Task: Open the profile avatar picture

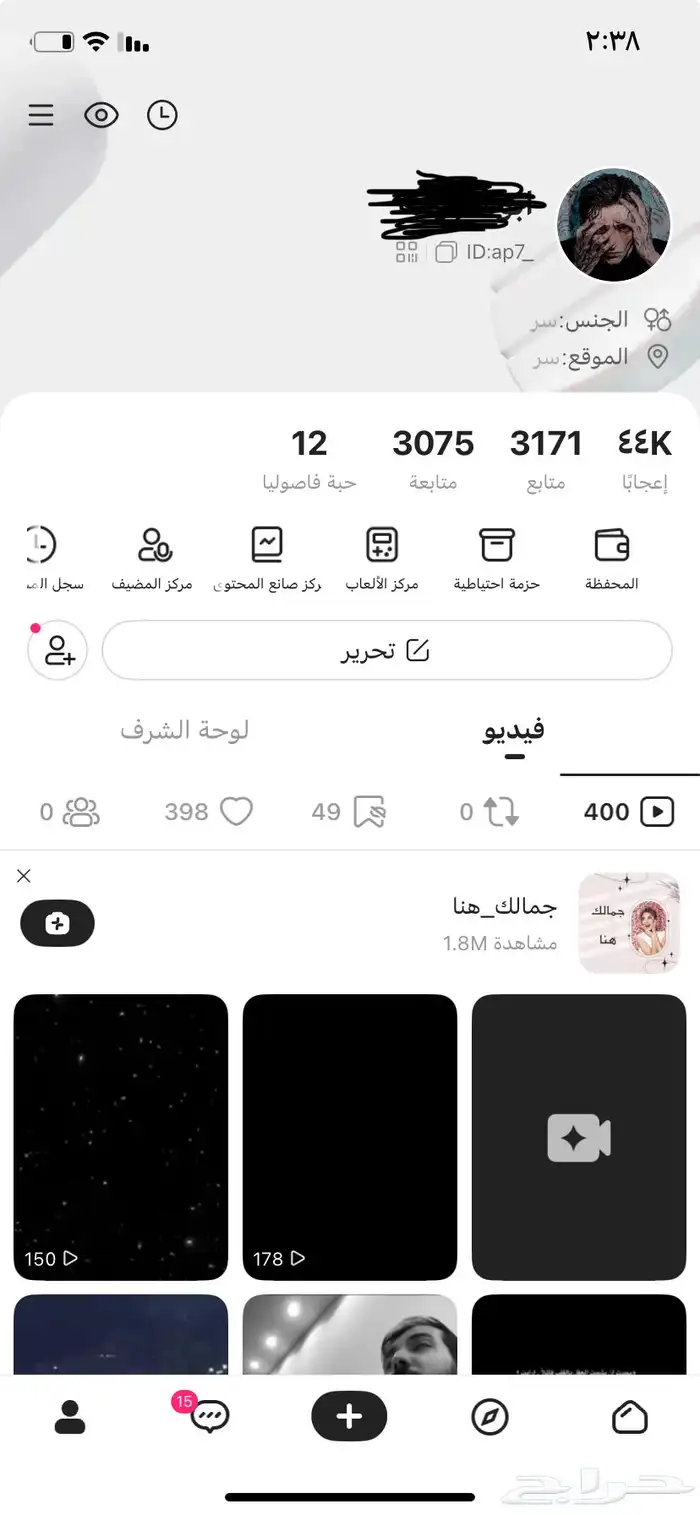Action: click(x=613, y=225)
